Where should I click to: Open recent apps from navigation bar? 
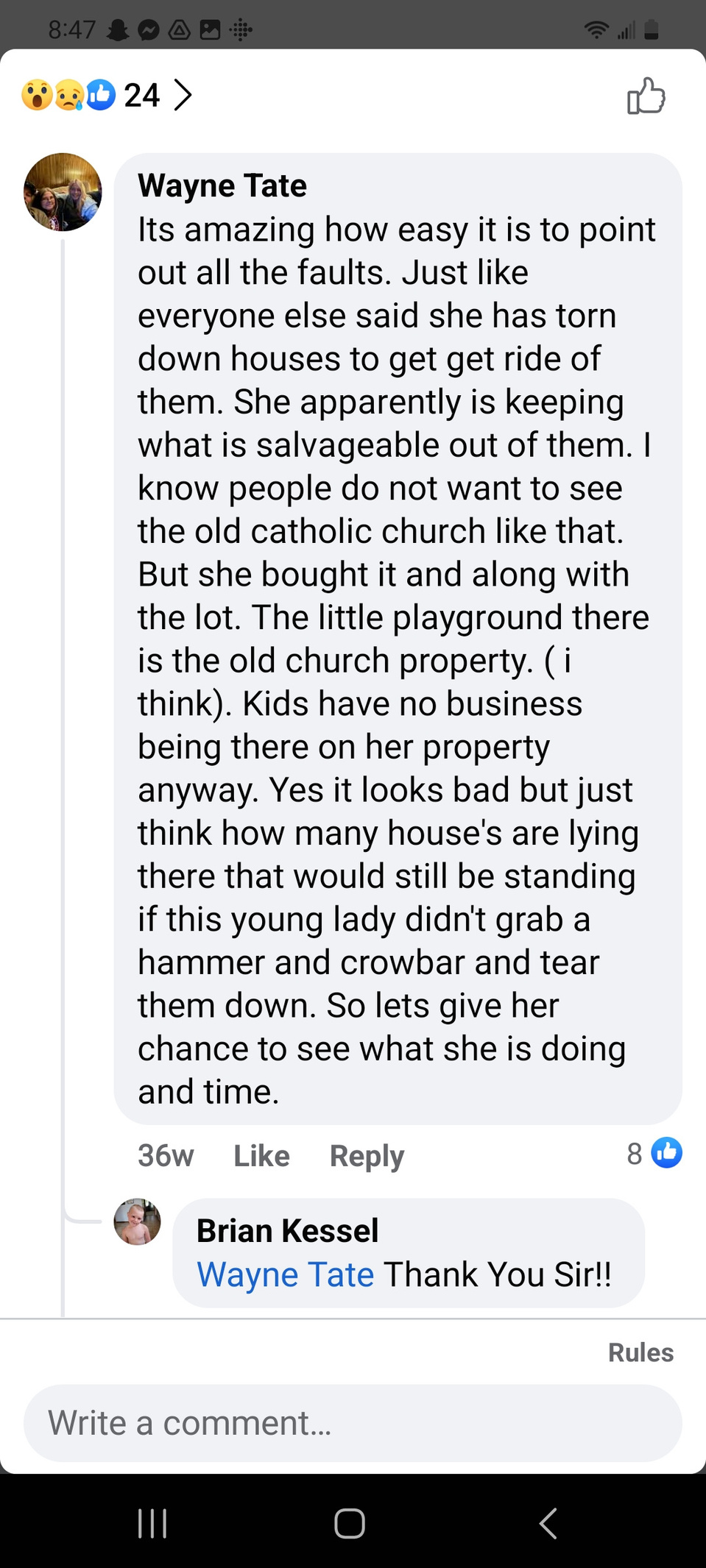[152, 1523]
